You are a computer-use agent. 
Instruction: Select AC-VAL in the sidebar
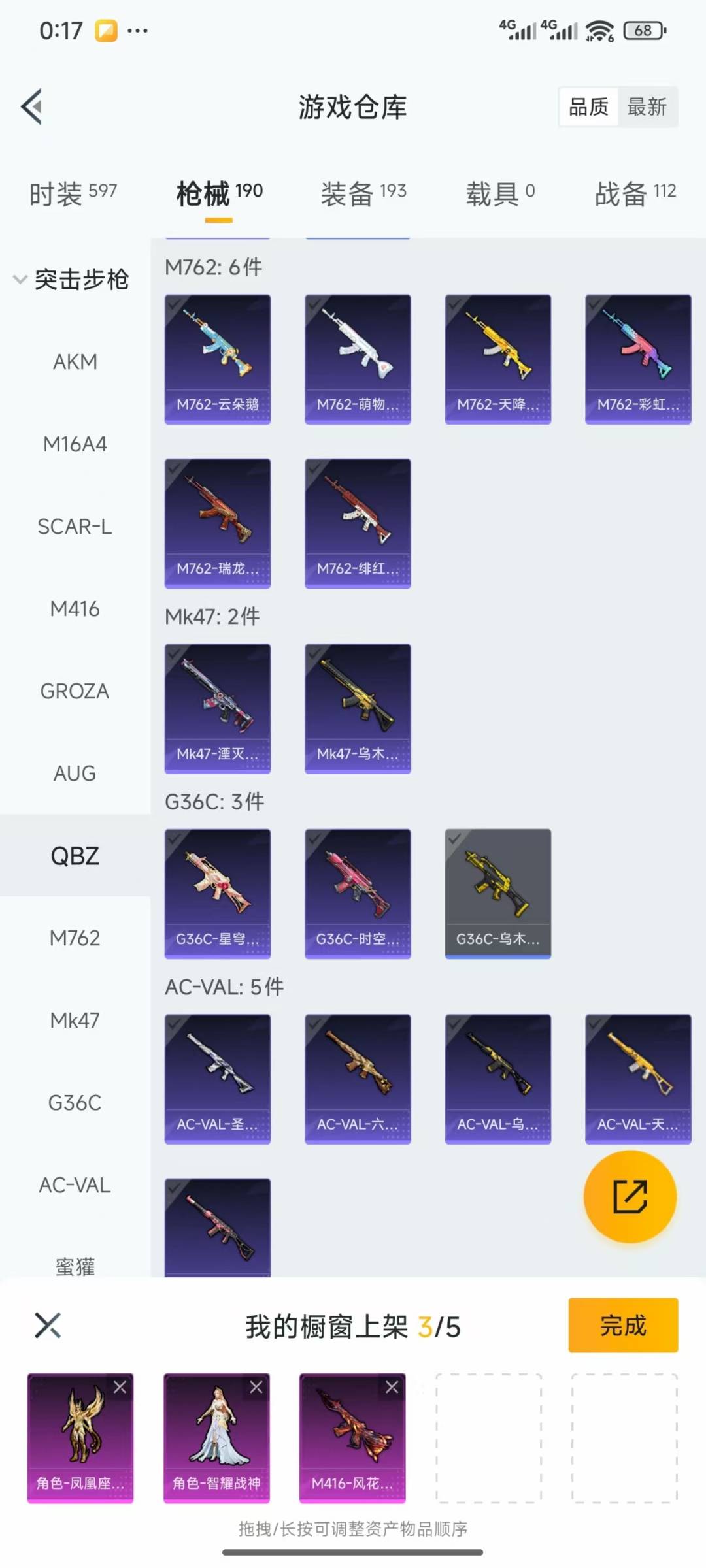(x=75, y=1185)
